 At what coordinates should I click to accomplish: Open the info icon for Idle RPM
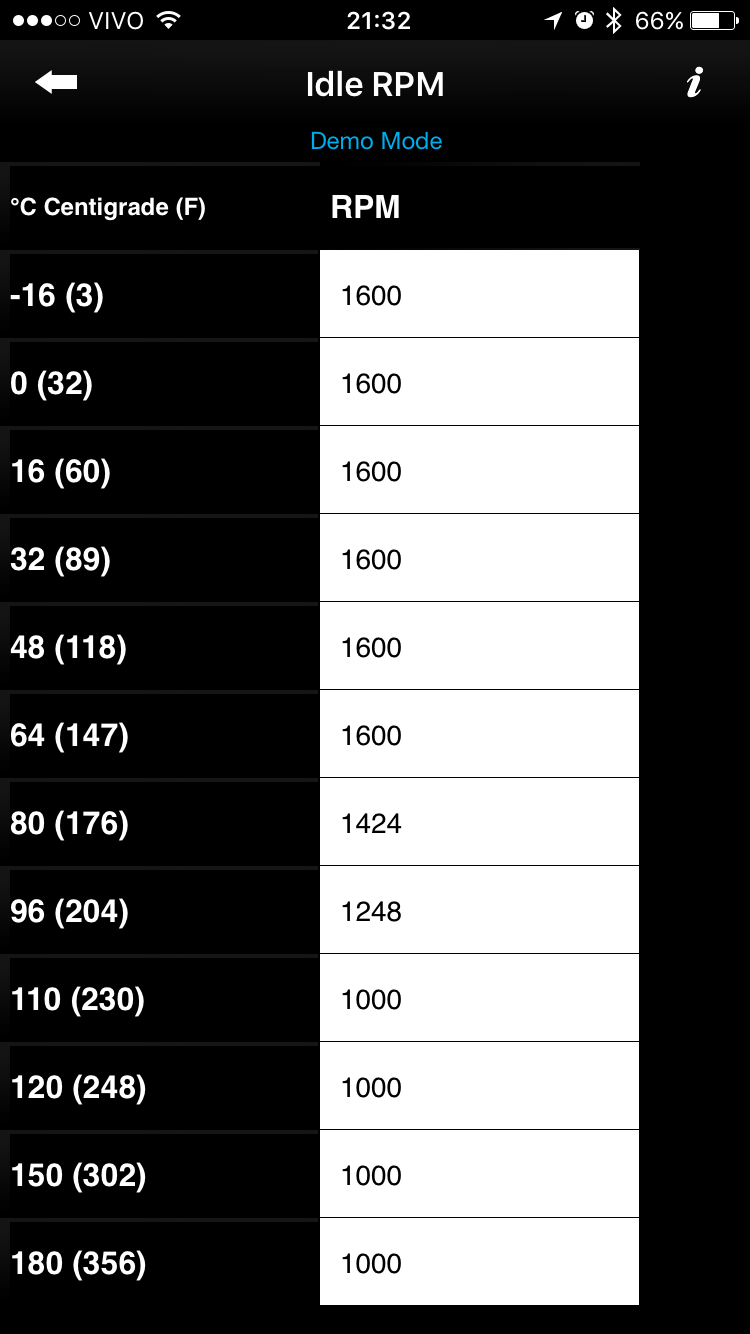click(695, 83)
